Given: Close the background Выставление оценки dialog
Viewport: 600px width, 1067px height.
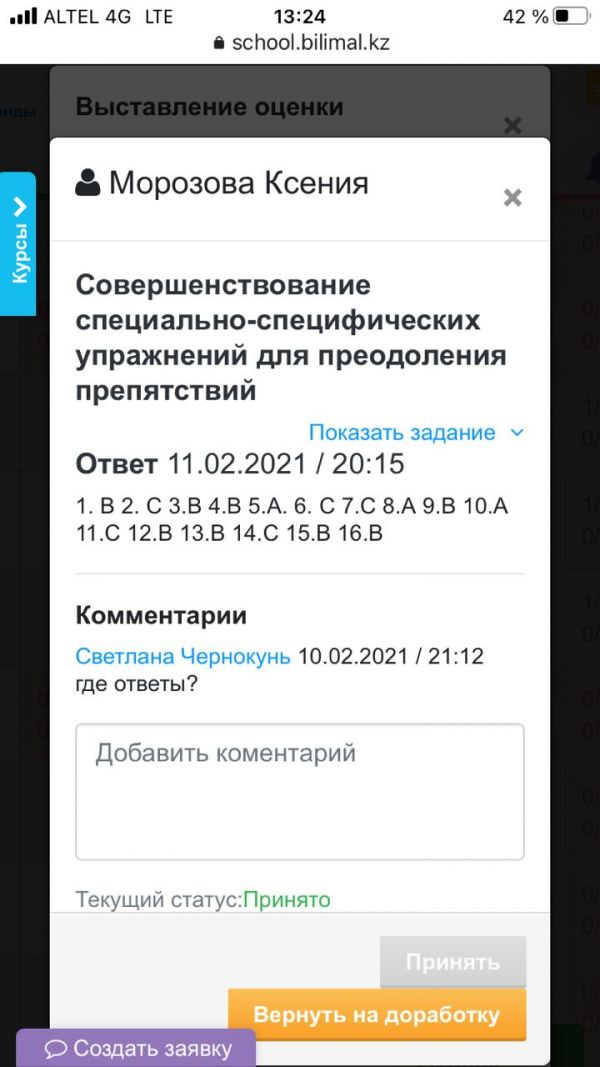Looking at the screenshot, I should 512,126.
